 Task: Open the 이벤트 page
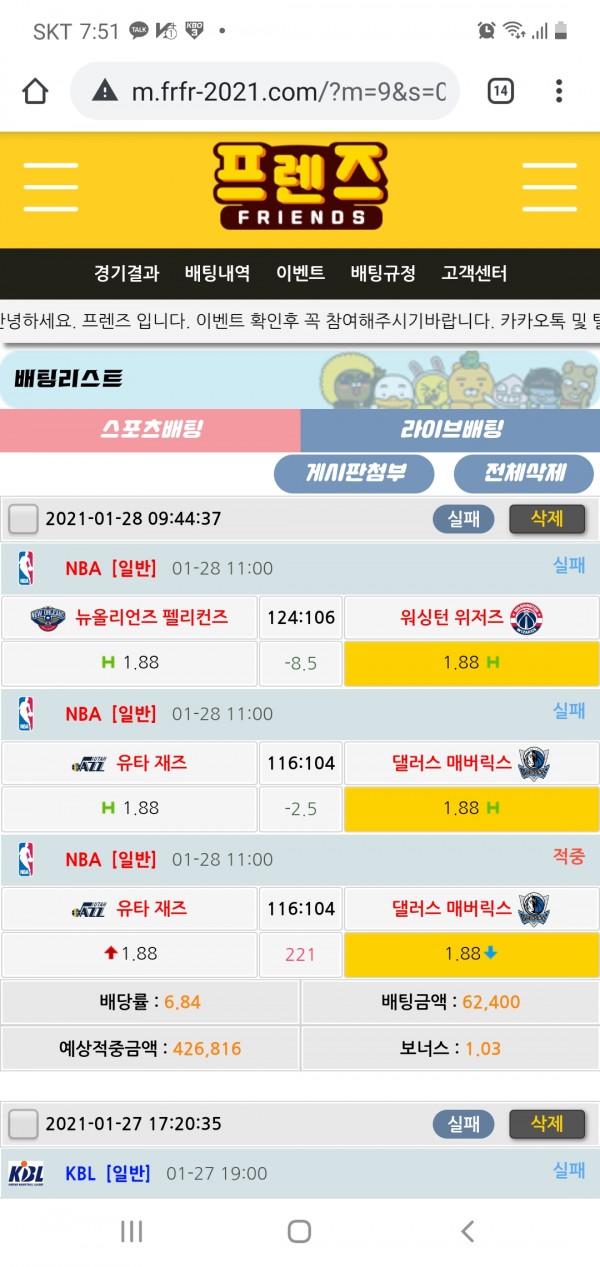coord(300,273)
